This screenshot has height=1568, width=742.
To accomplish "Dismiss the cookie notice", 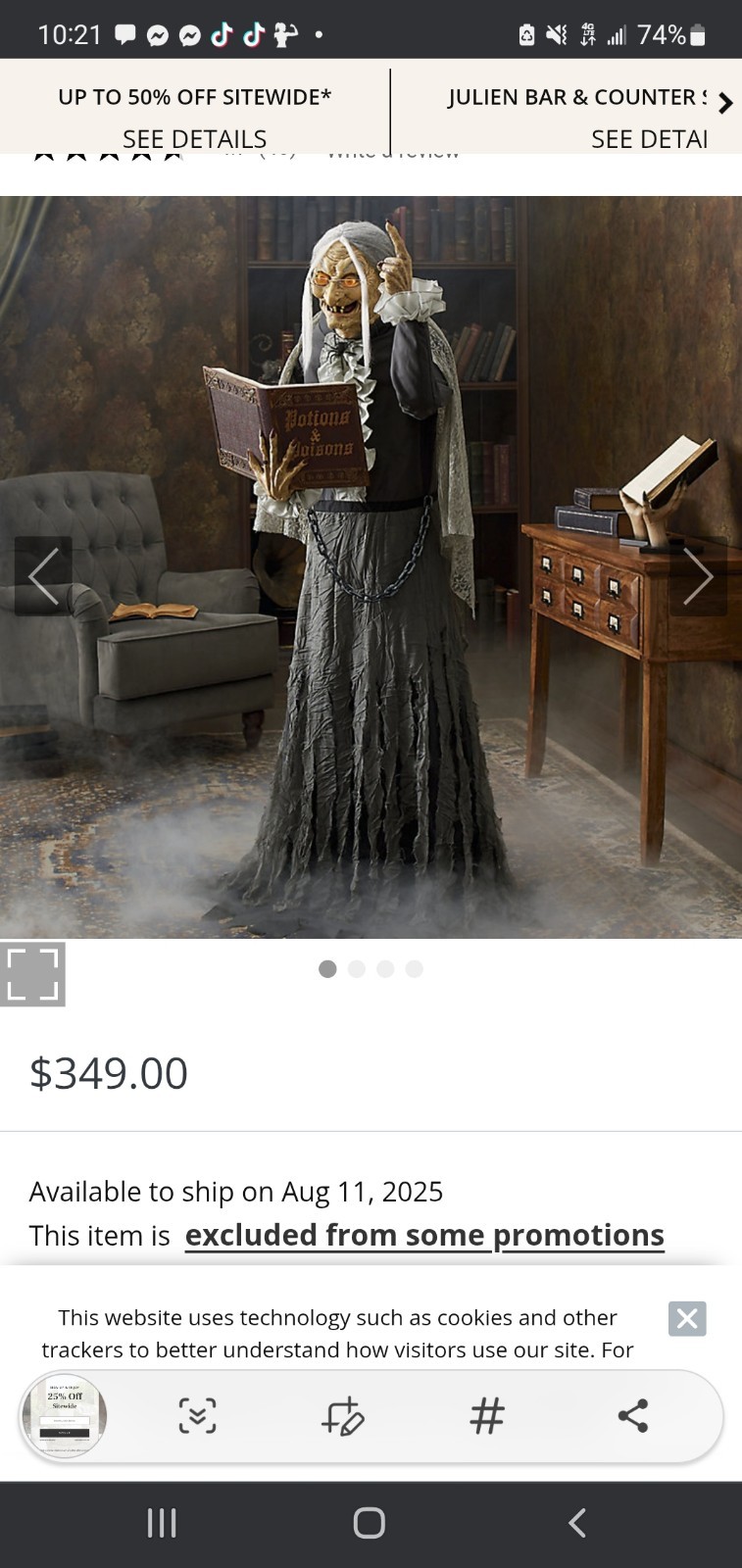I will tap(687, 1318).
